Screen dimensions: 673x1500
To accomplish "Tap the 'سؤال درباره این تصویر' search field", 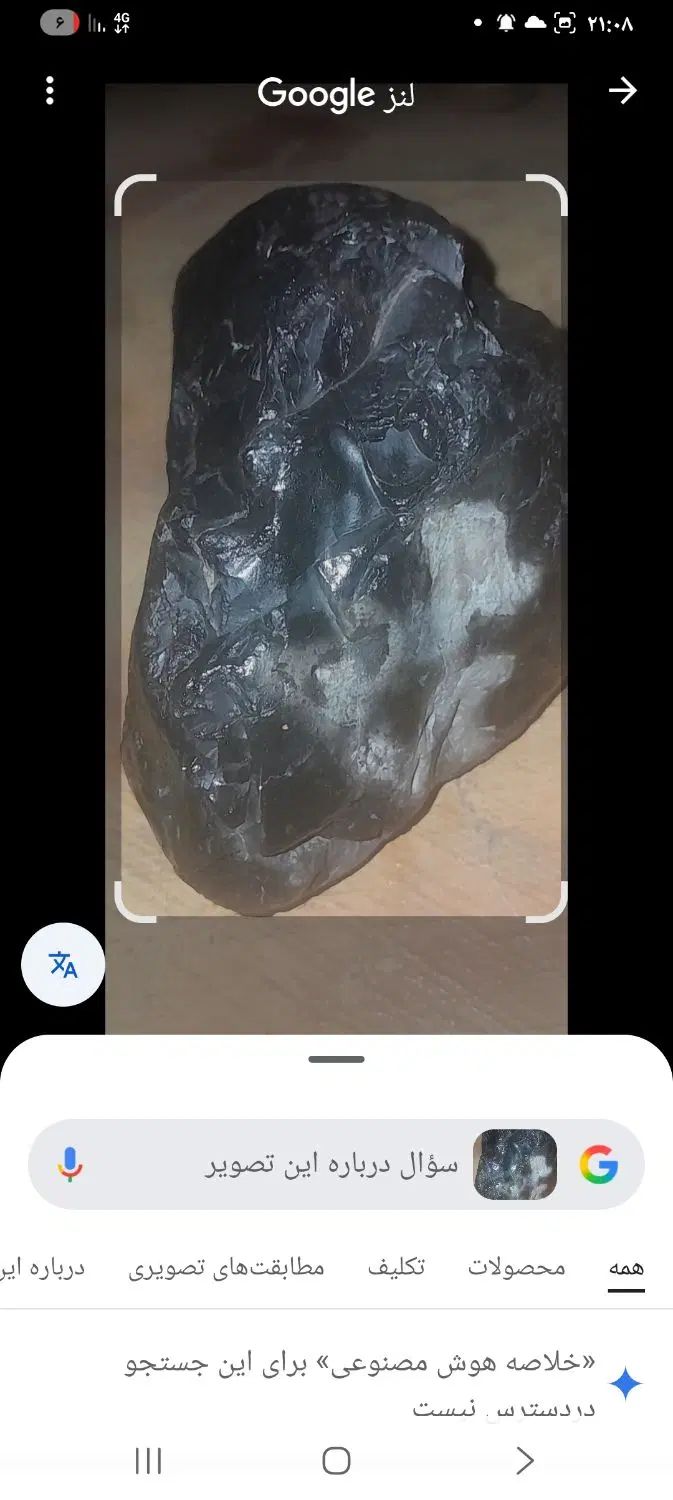I will (x=330, y=1165).
